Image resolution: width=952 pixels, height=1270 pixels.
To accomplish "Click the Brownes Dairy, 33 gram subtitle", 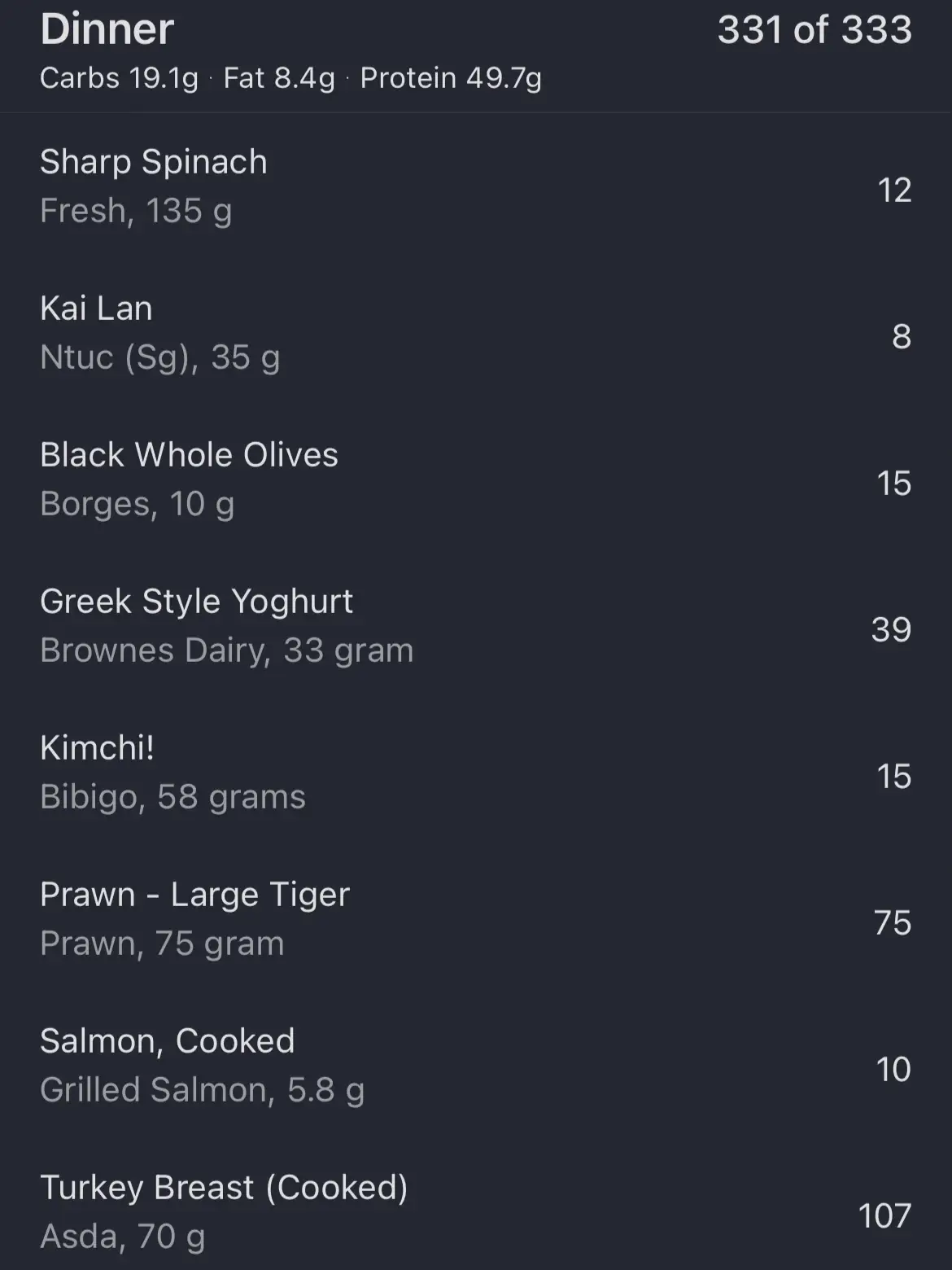I will [x=227, y=650].
